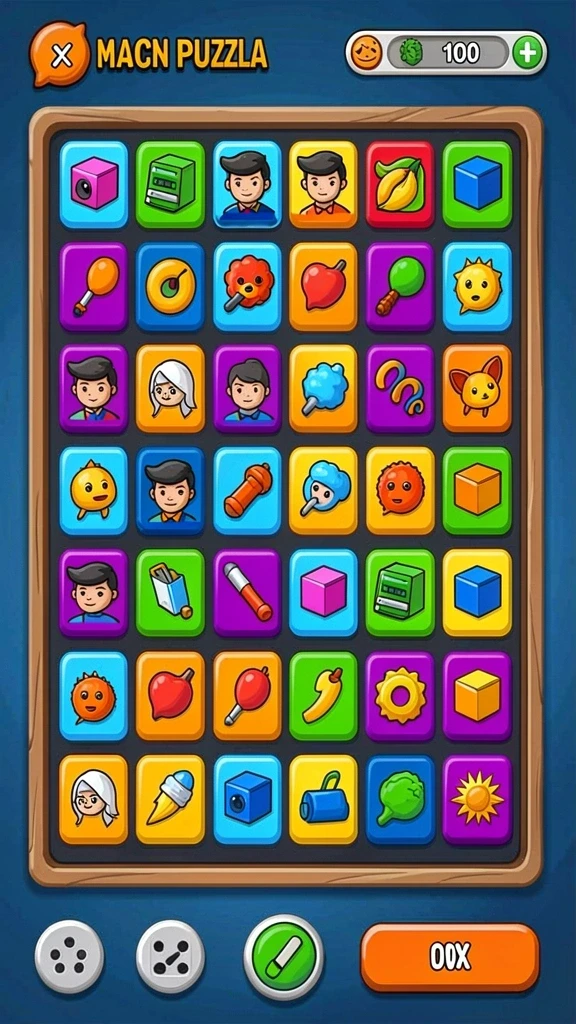Tap the chicken drumstick tile

point(93,287)
